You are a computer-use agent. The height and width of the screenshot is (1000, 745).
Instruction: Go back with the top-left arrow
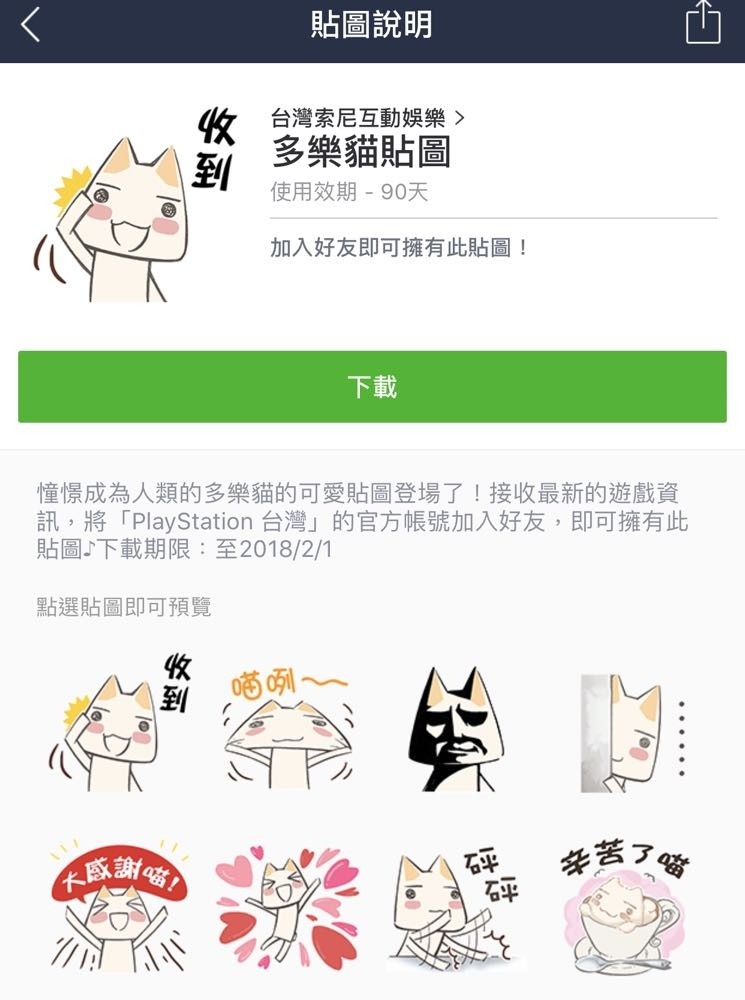[x=31, y=24]
